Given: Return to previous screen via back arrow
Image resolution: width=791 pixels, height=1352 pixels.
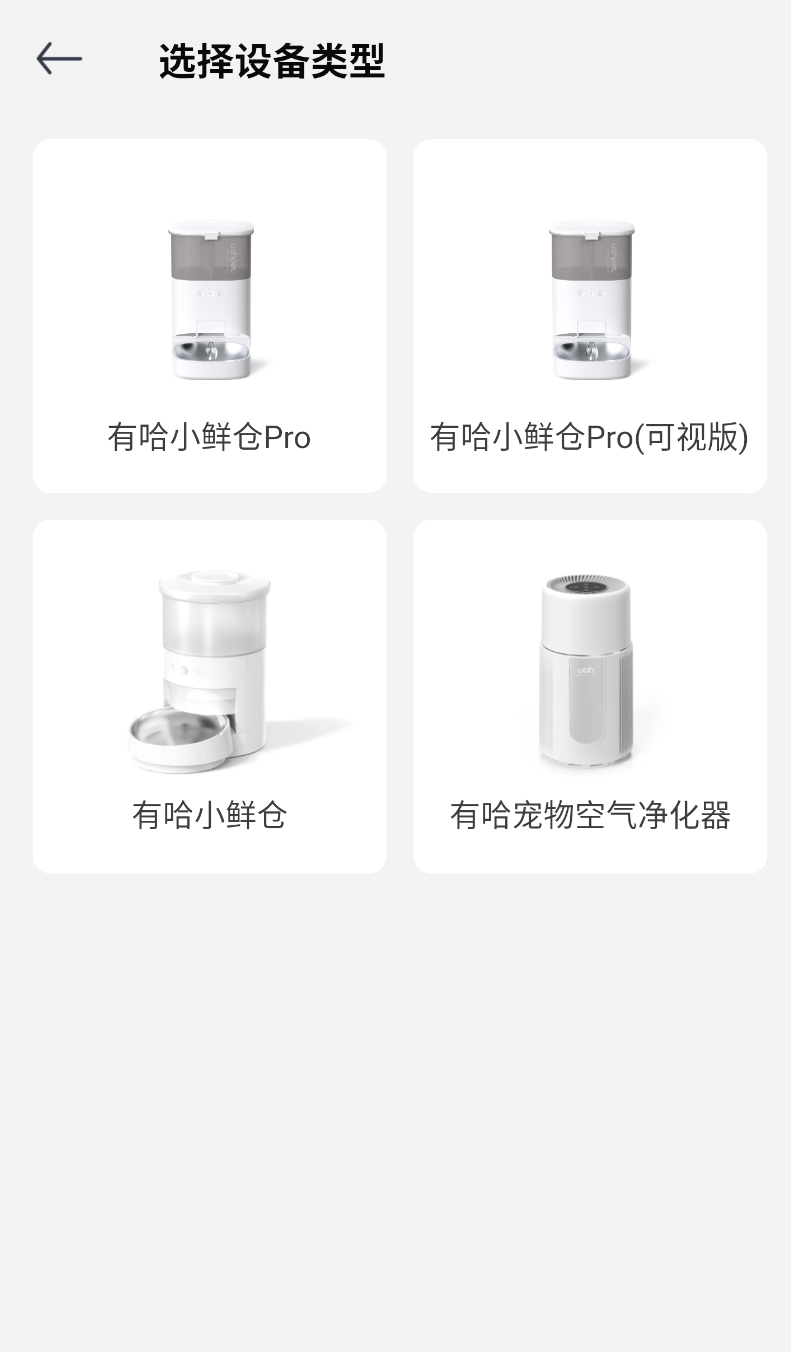Looking at the screenshot, I should pos(58,59).
